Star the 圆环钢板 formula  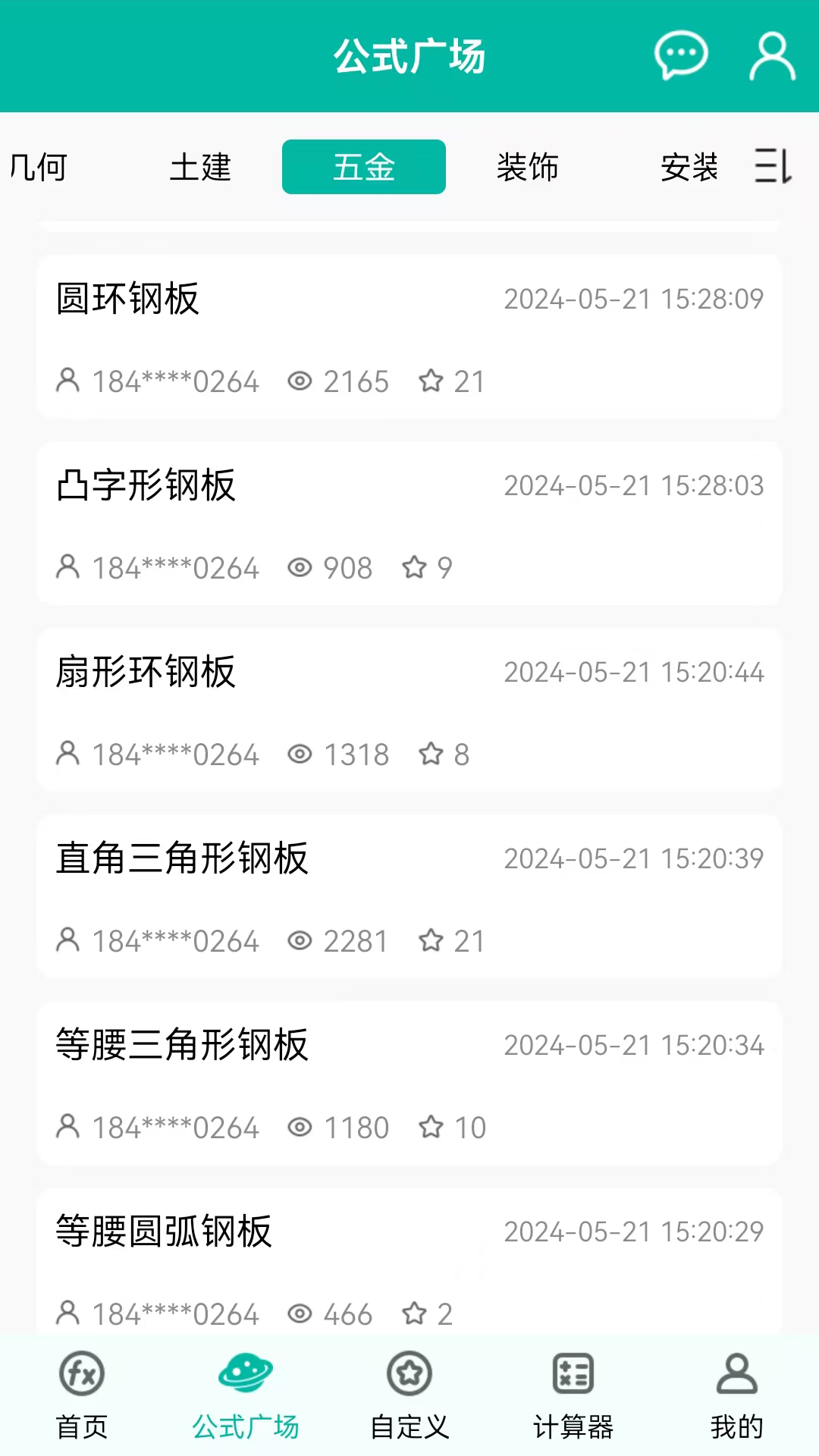pyautogui.click(x=432, y=382)
